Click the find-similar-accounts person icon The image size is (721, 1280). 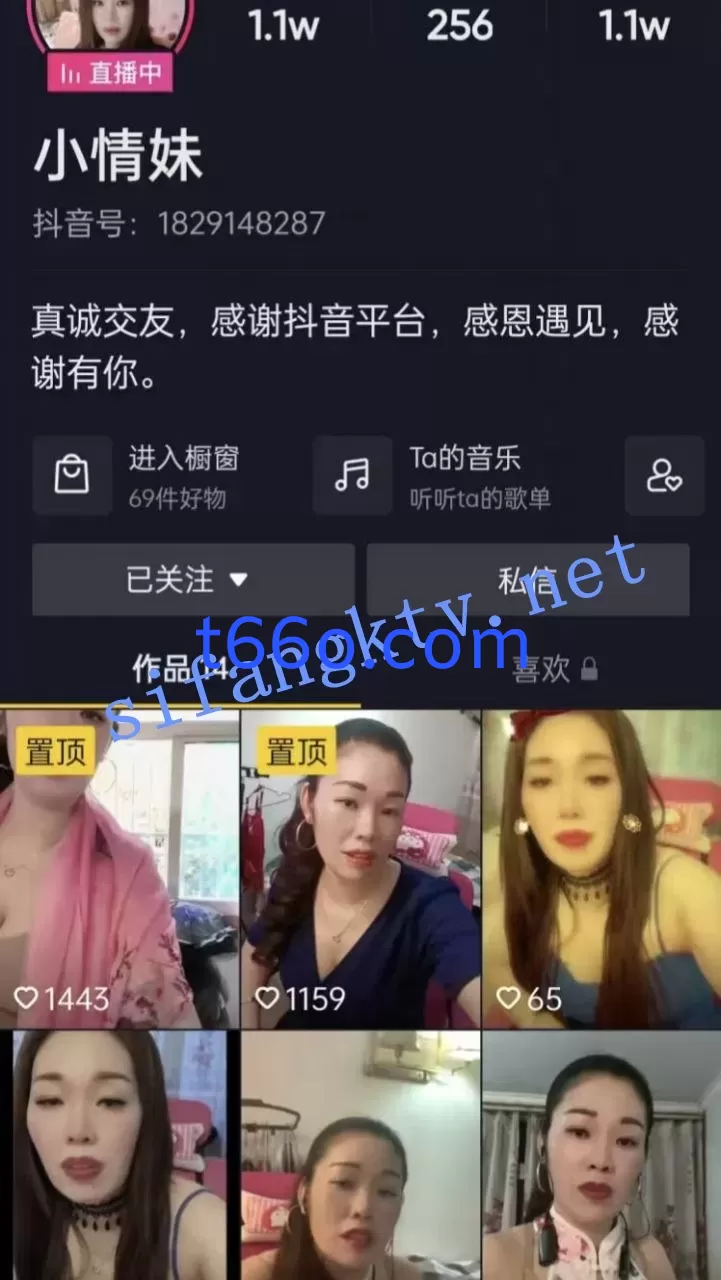coord(664,474)
